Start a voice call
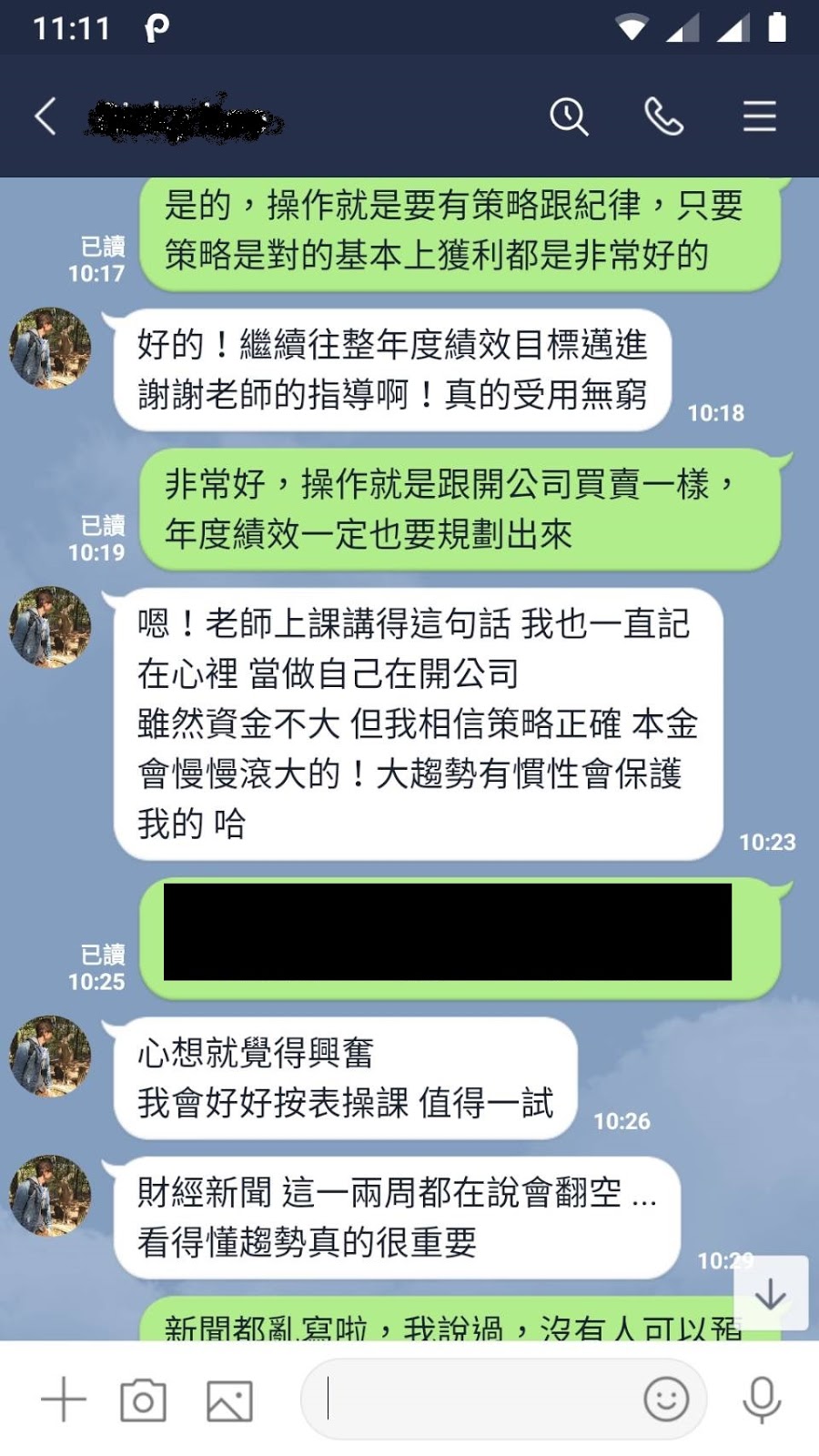This screenshot has height=1456, width=819. click(x=663, y=116)
